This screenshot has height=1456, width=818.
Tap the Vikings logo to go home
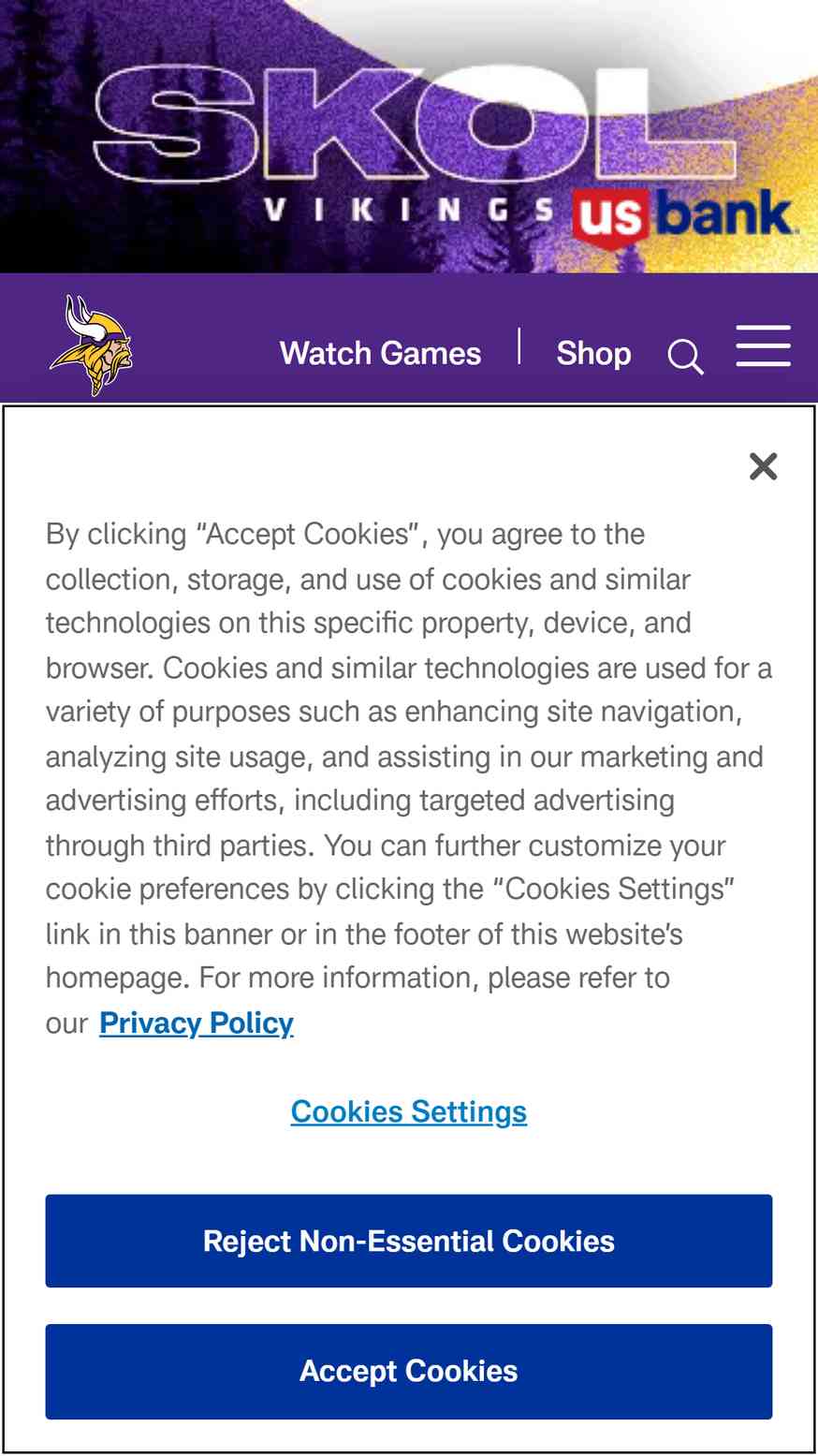[x=92, y=345]
